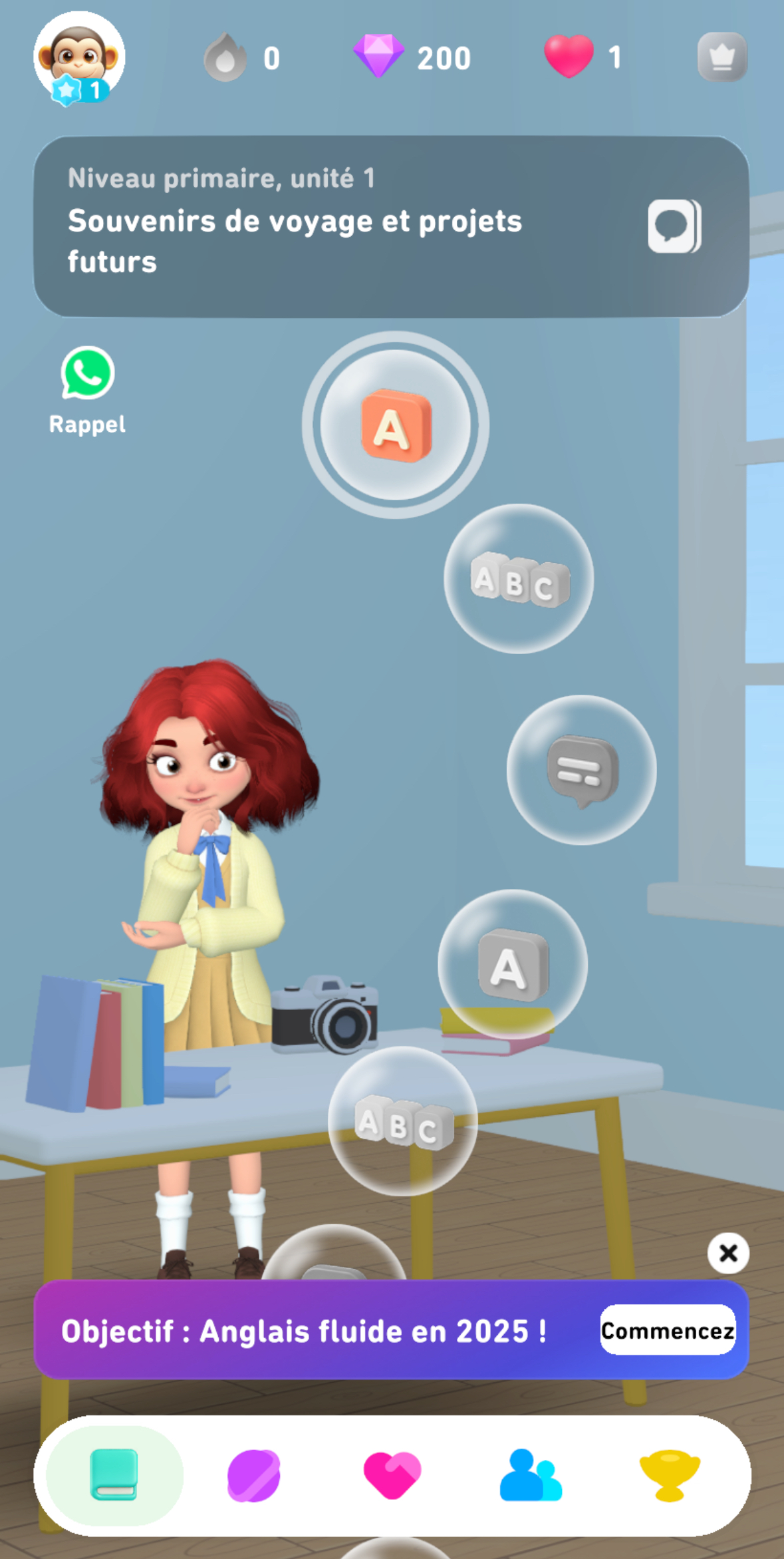Image resolution: width=784 pixels, height=1559 pixels.
Task: Dismiss the Objectif banner
Action: [728, 1254]
